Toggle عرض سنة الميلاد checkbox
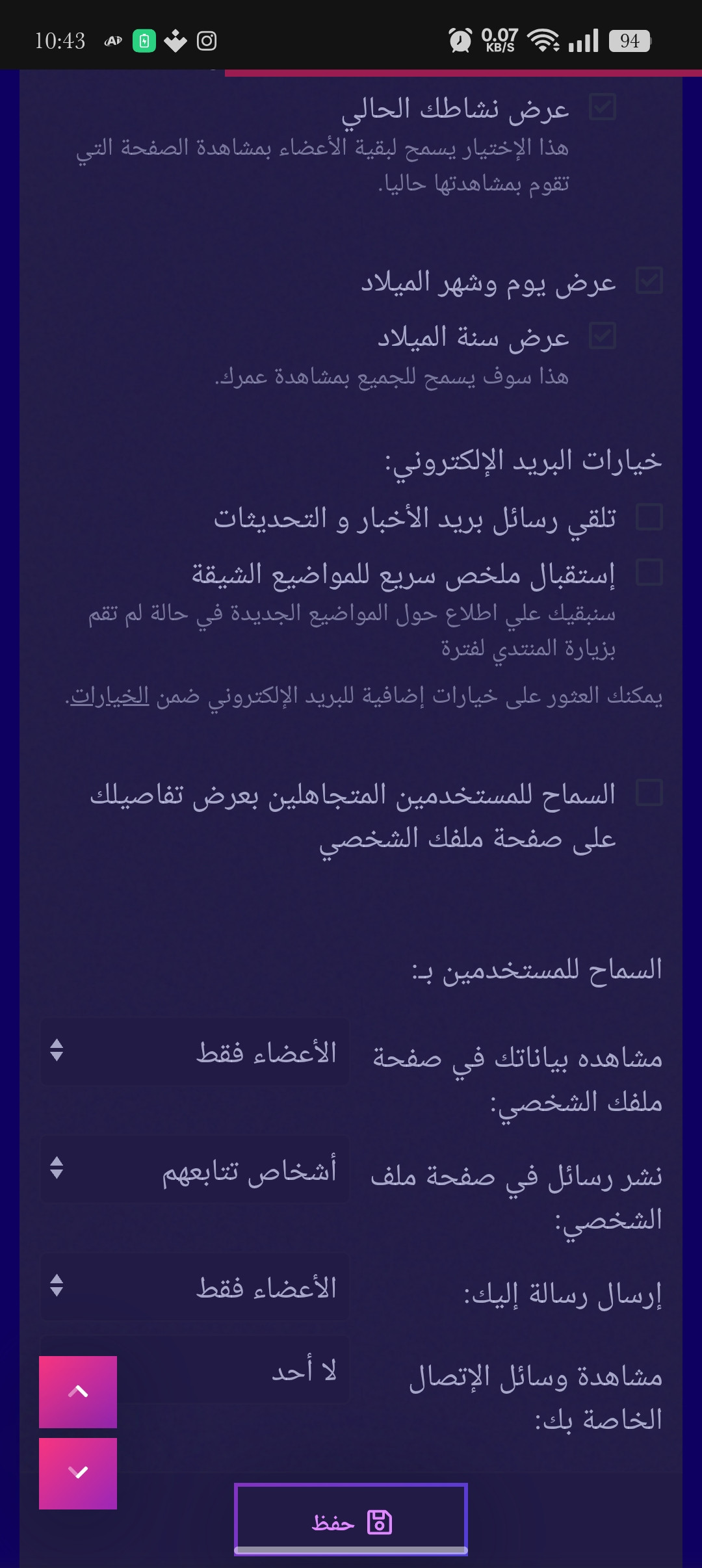 [x=602, y=336]
